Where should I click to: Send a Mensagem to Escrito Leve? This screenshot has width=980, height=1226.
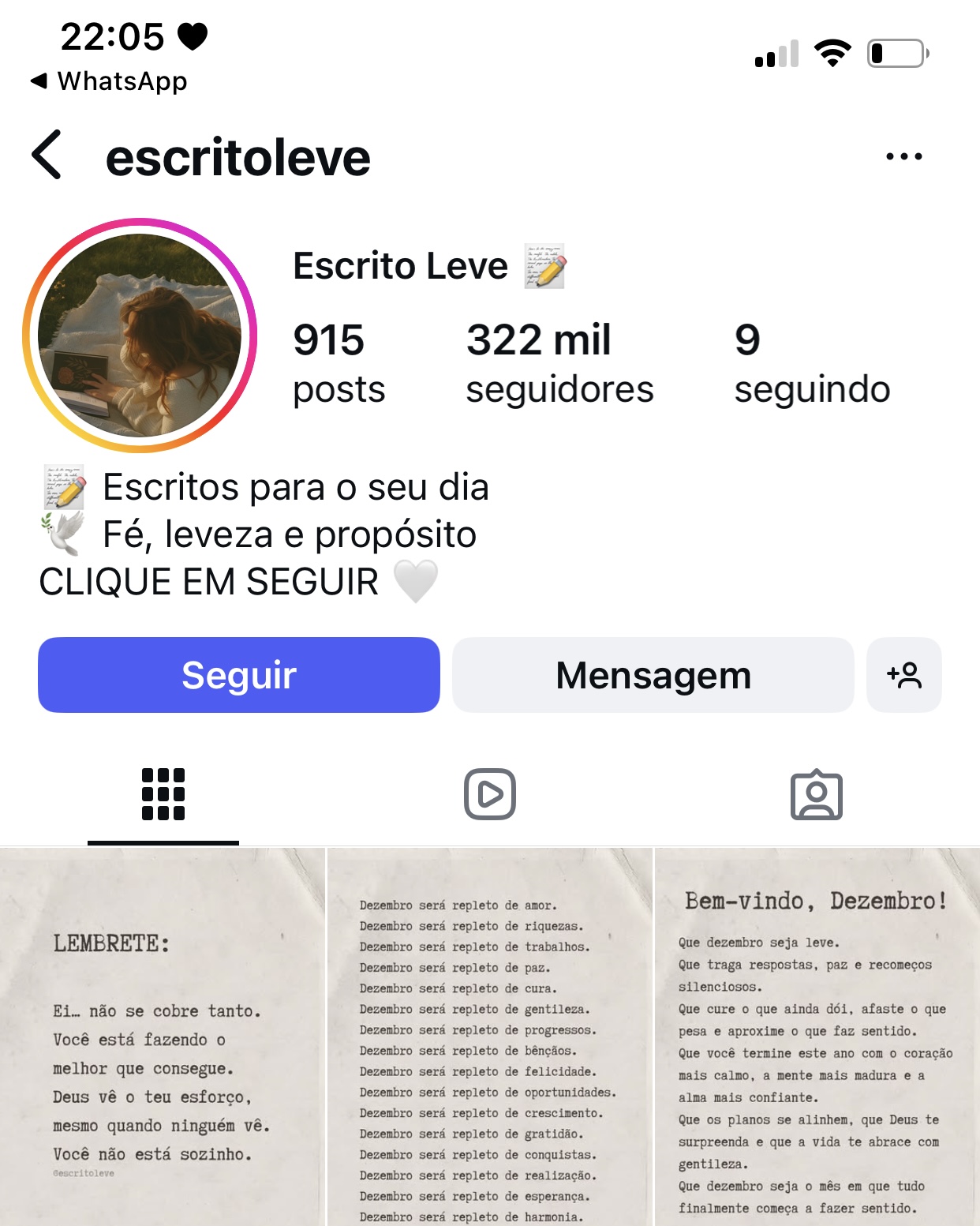click(x=653, y=675)
